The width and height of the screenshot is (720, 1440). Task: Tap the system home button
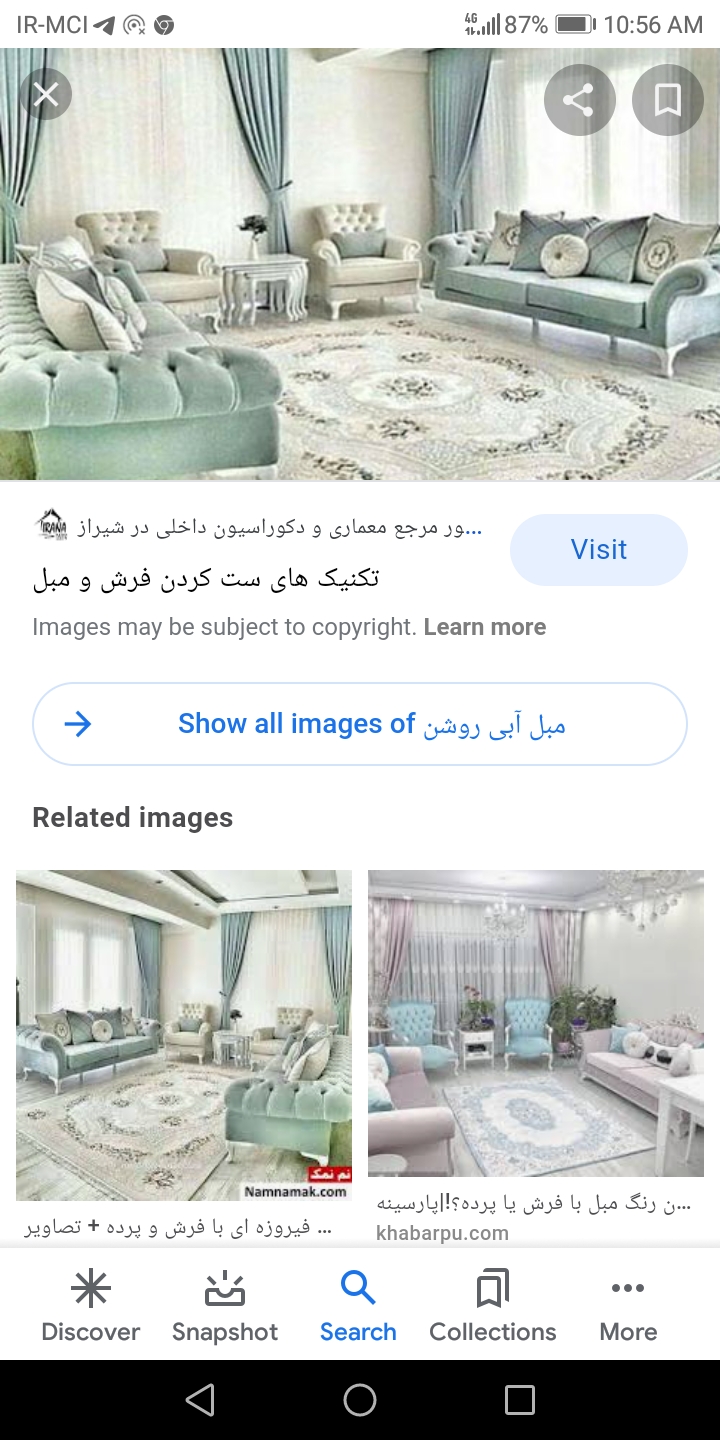click(360, 1400)
